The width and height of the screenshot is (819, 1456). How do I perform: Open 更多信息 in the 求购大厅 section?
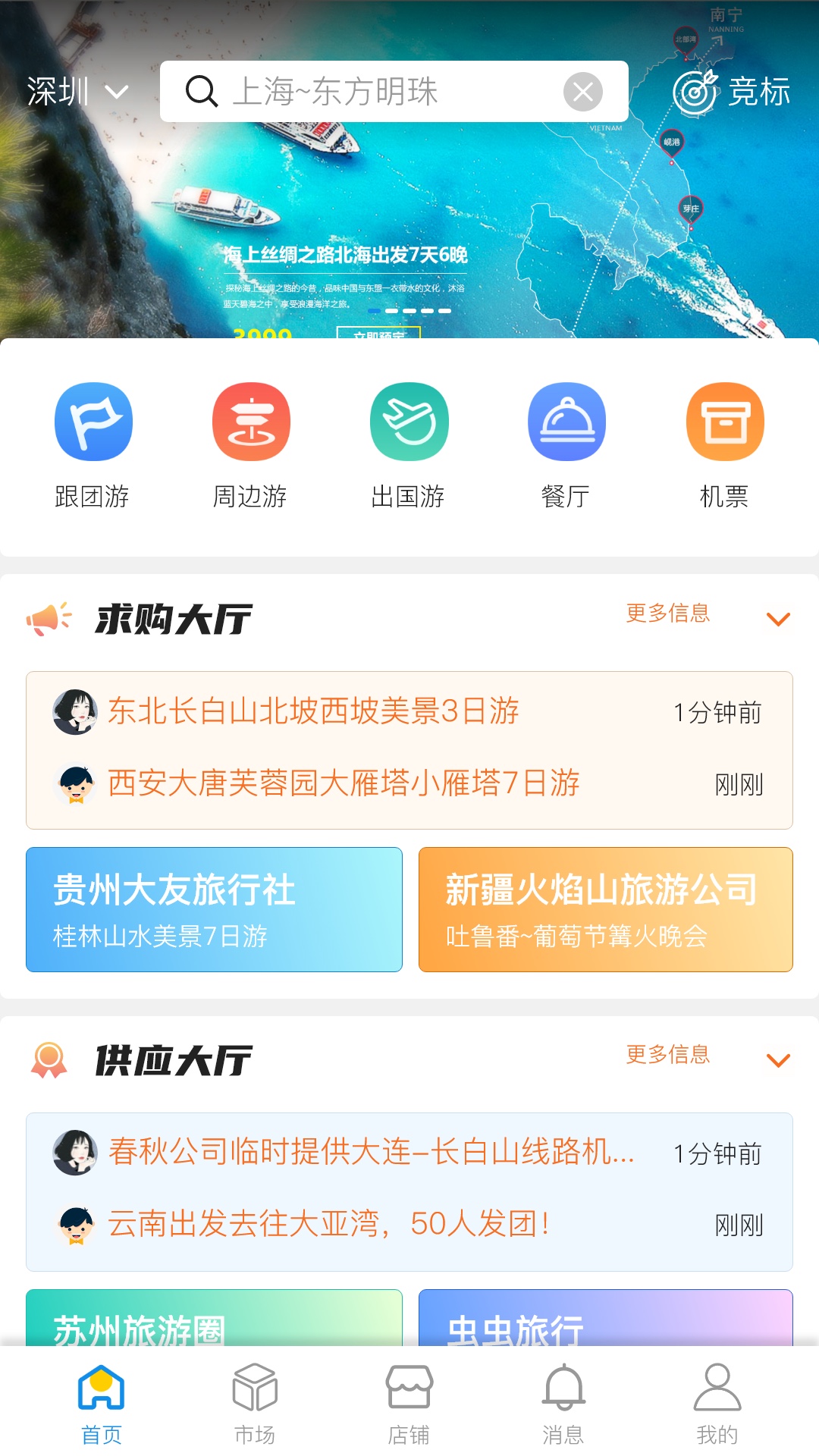[668, 615]
